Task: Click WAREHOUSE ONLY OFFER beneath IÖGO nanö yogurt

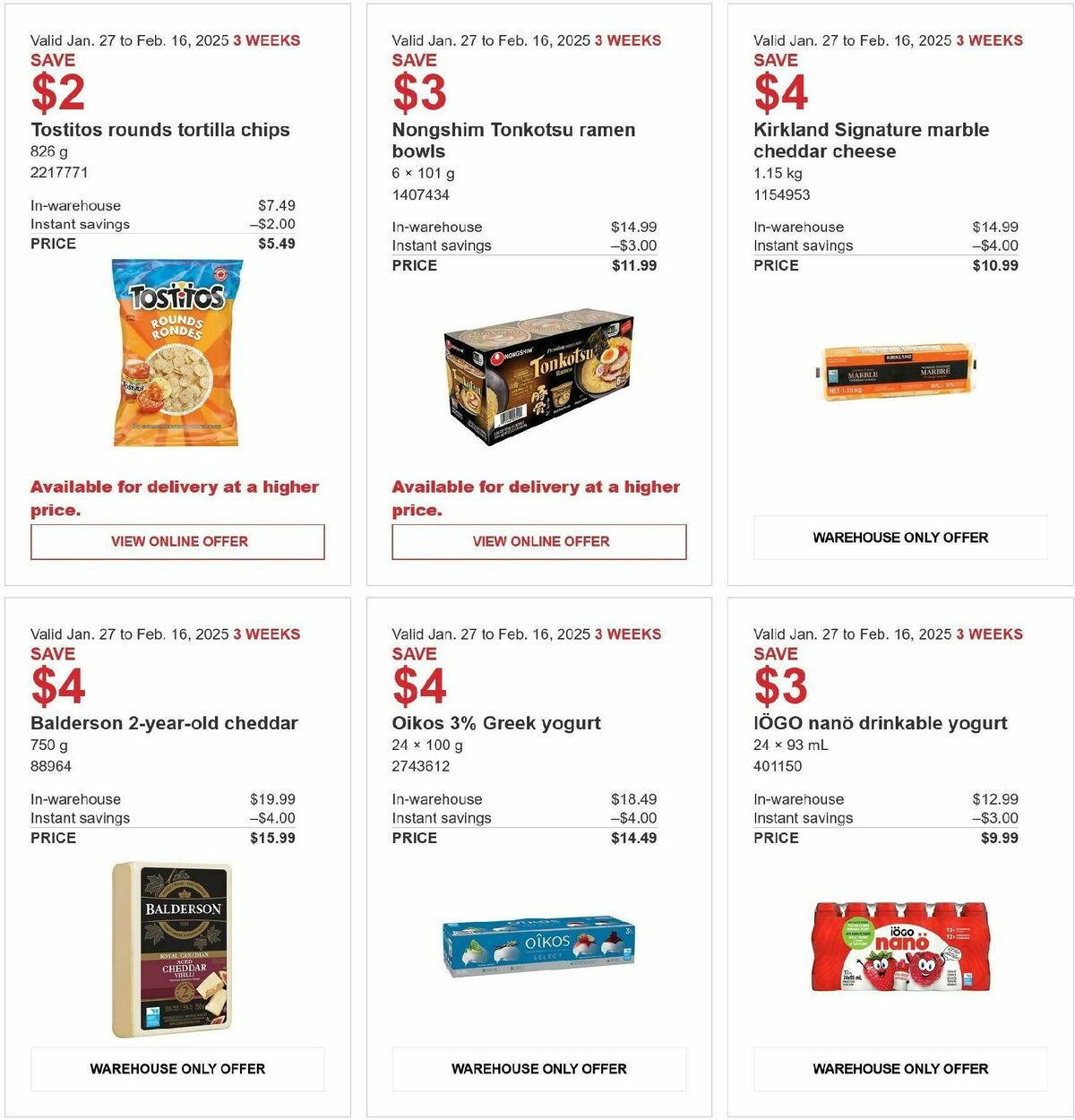Action: 899,1069
